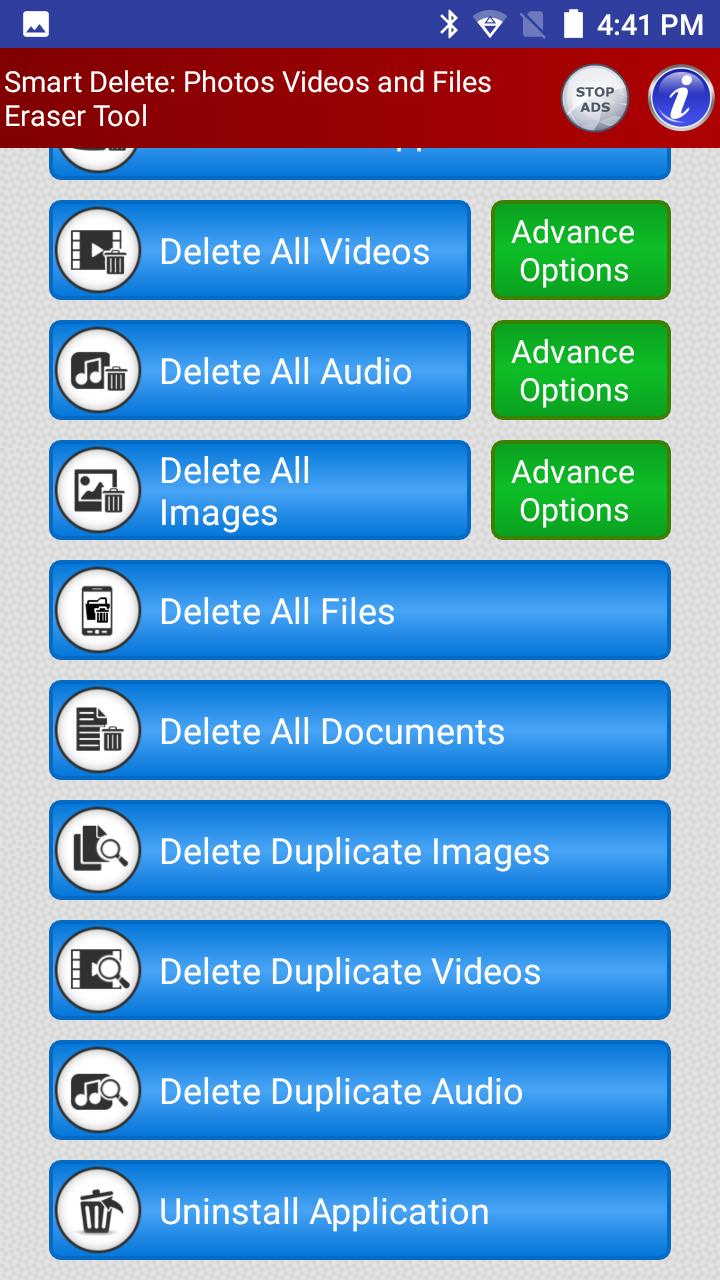Open Advance Options for audio
This screenshot has height=1280, width=720.
[581, 370]
